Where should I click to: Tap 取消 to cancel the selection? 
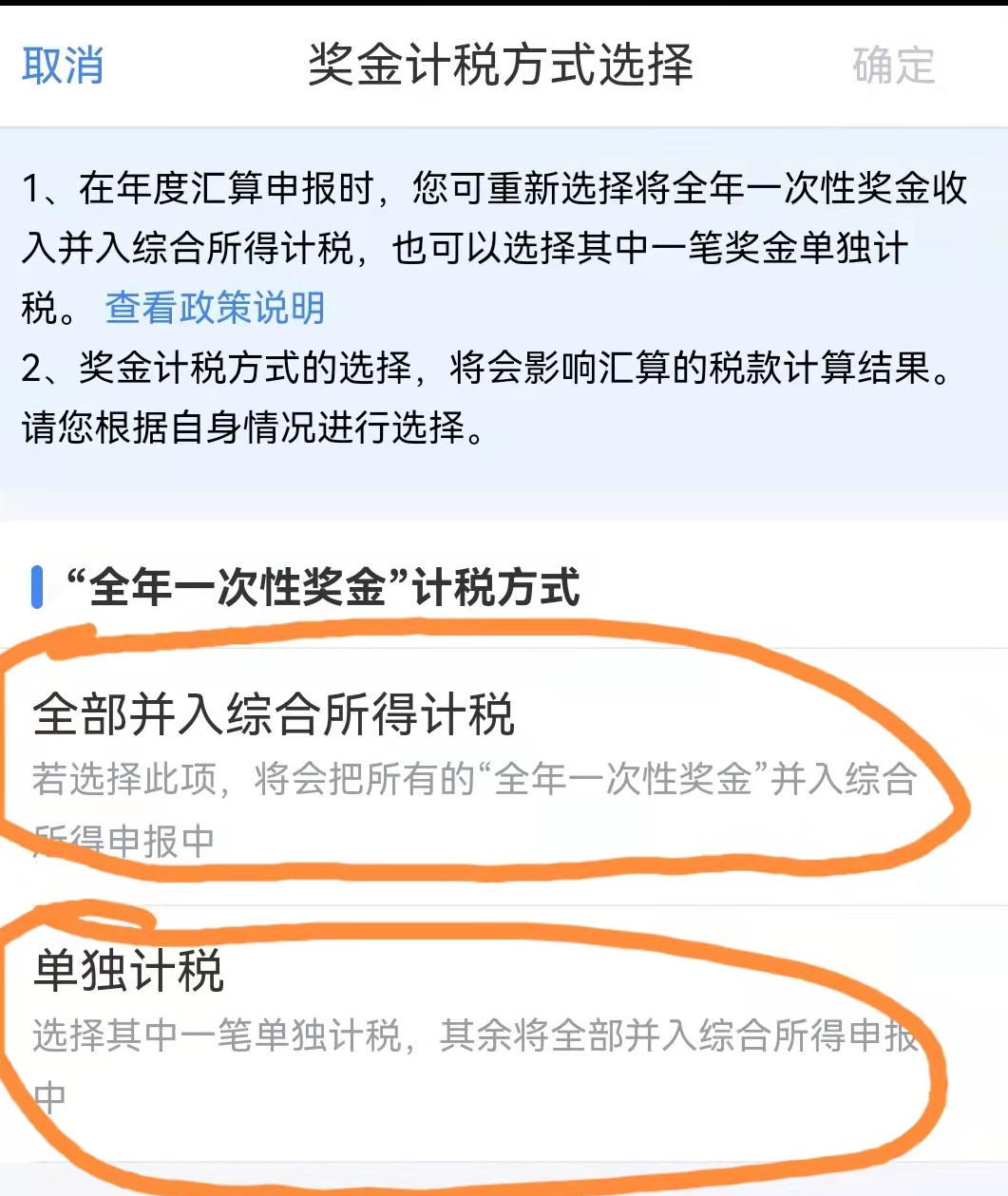[63, 66]
